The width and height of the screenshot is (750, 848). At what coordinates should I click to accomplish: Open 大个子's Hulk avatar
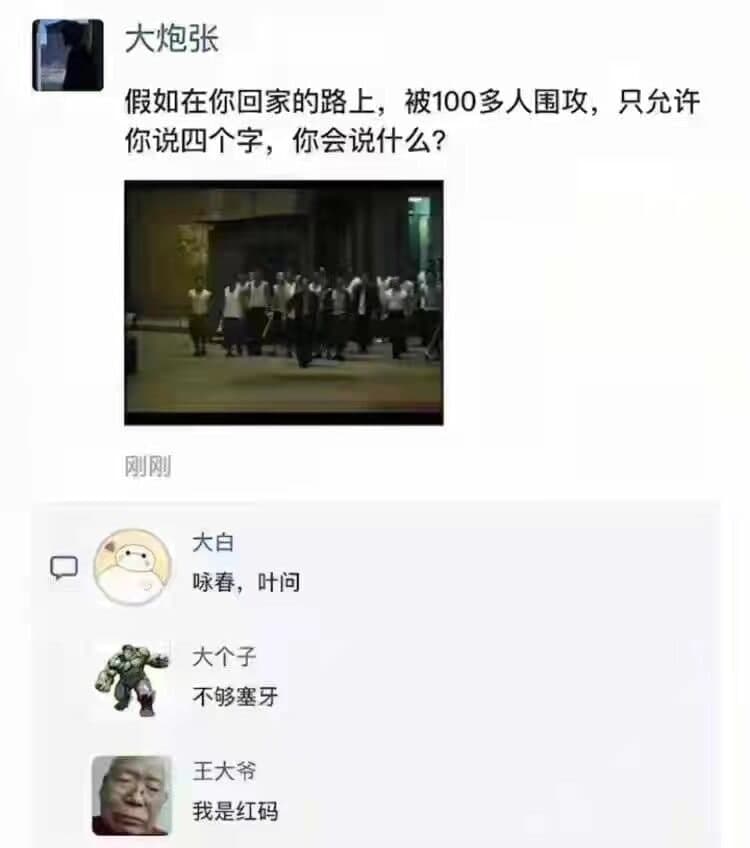click(x=132, y=680)
